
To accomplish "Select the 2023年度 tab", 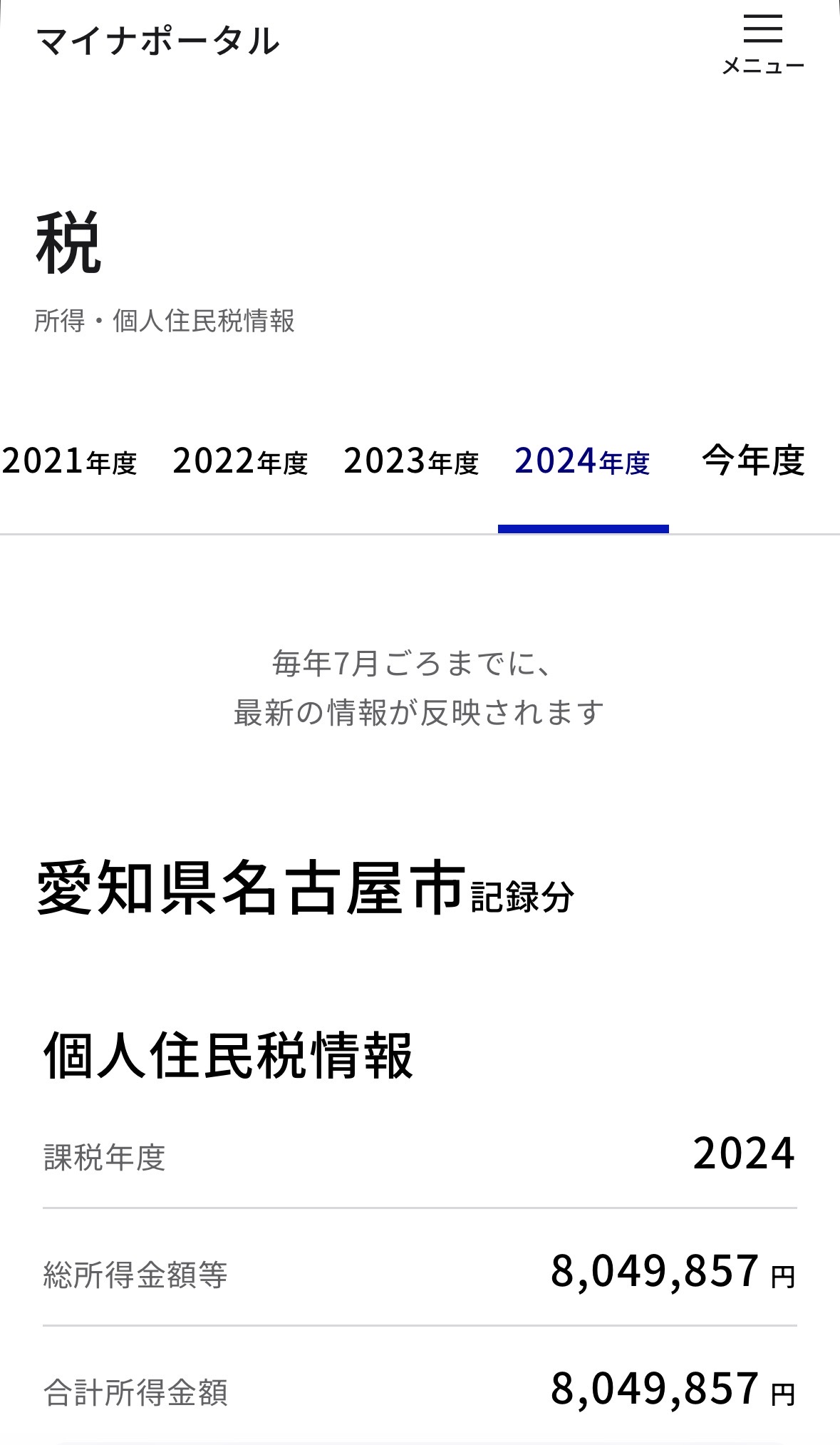I will (412, 461).
